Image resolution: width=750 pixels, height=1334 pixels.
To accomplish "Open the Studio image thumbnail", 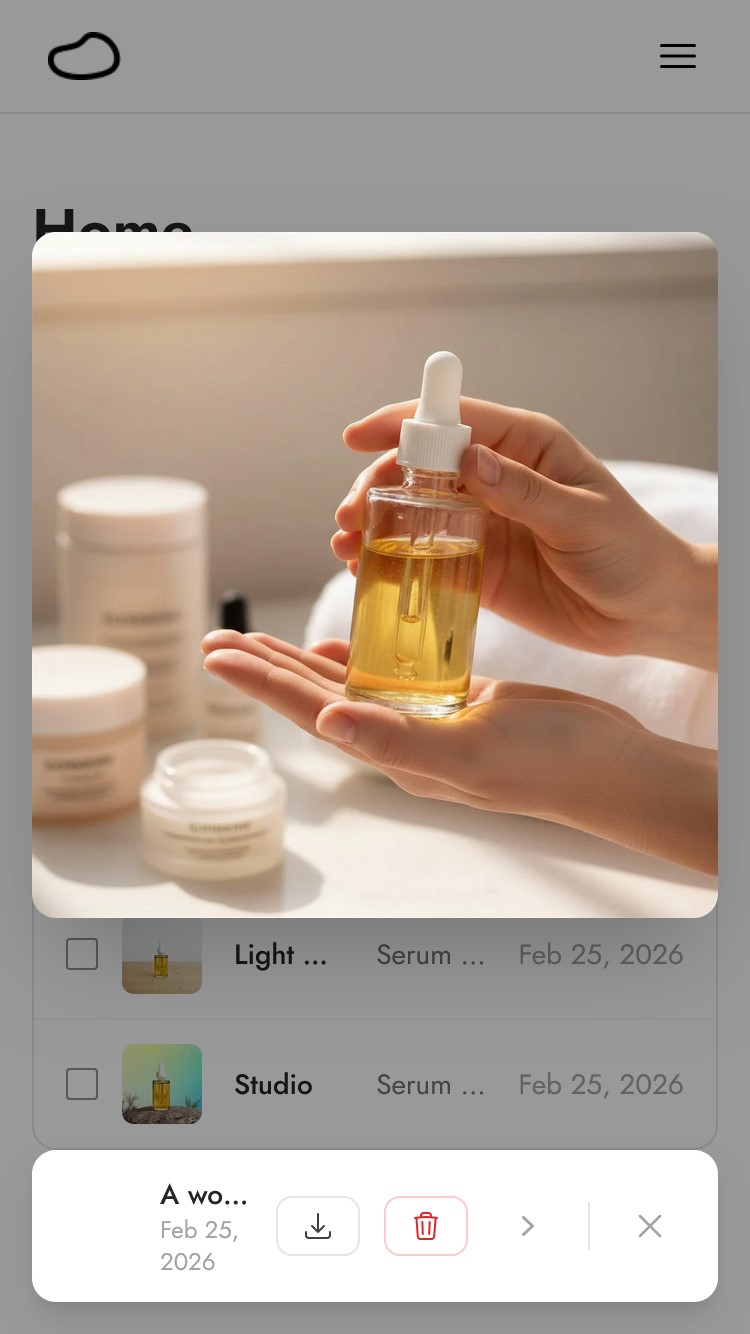I will 162,1084.
